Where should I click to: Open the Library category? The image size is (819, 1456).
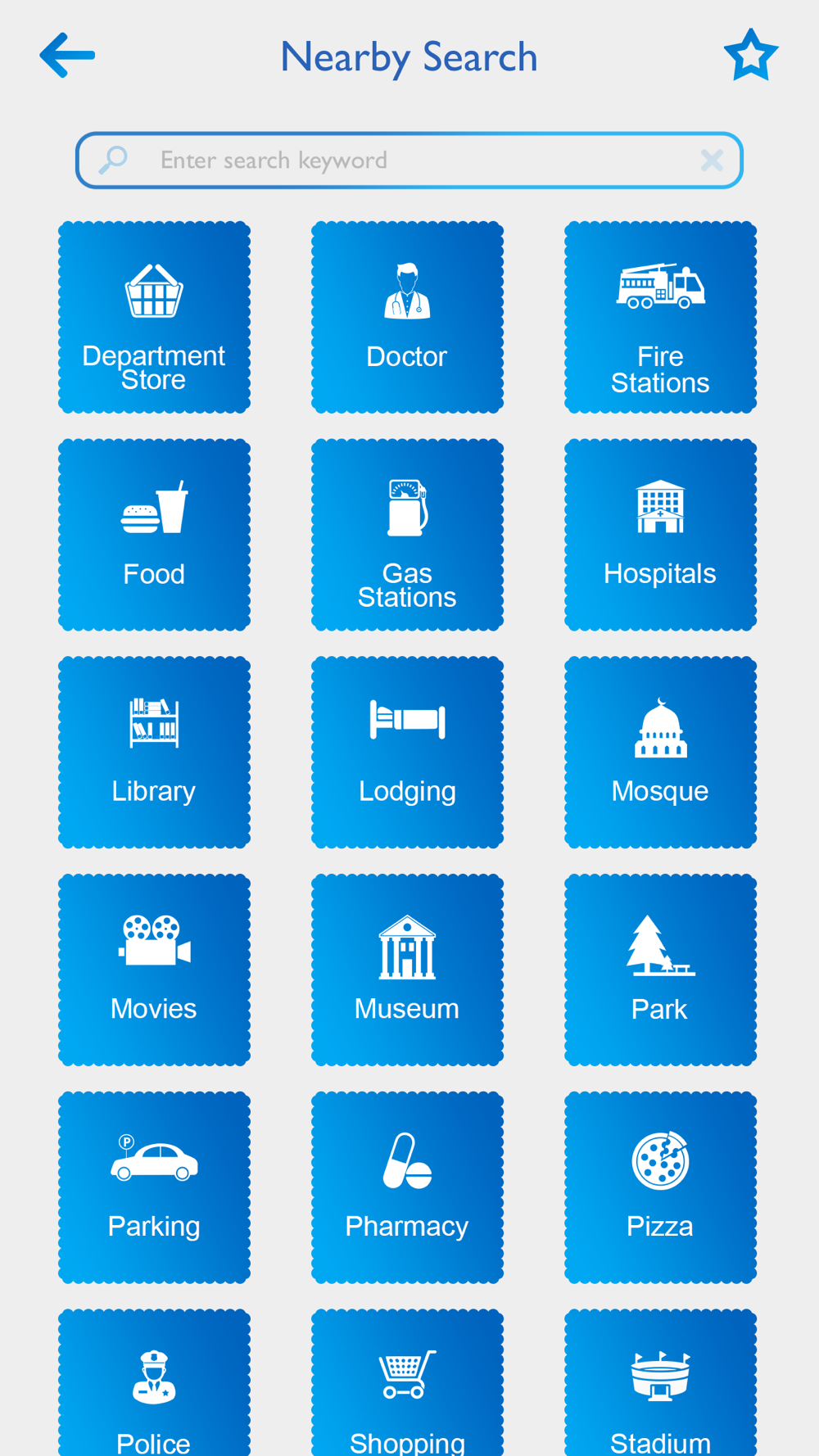pos(154,752)
